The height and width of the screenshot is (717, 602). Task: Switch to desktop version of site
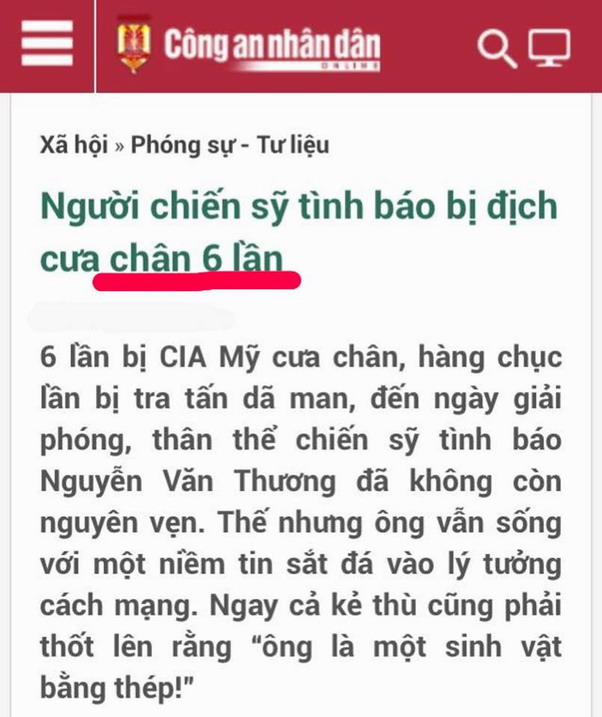click(549, 47)
